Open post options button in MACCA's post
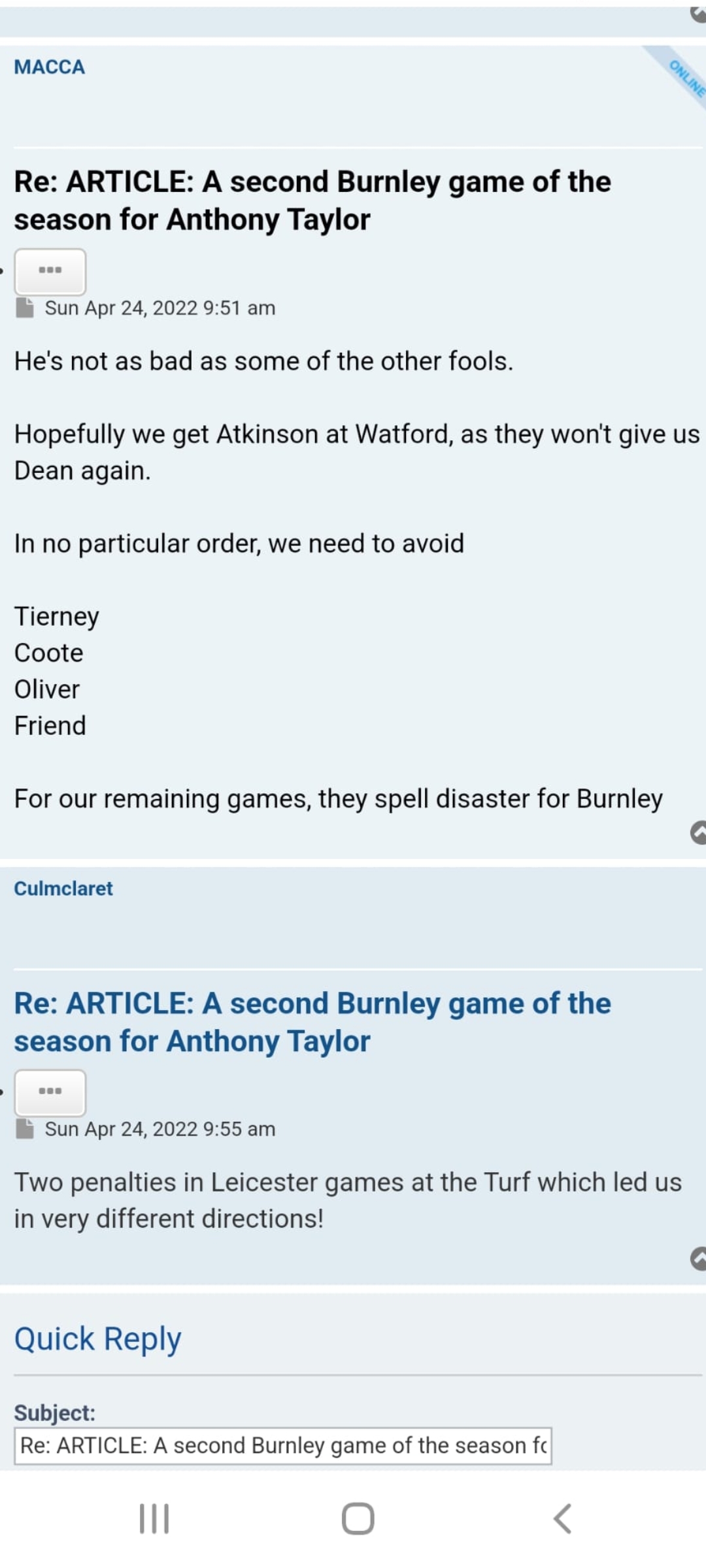The height and width of the screenshot is (1568, 706). (50, 270)
